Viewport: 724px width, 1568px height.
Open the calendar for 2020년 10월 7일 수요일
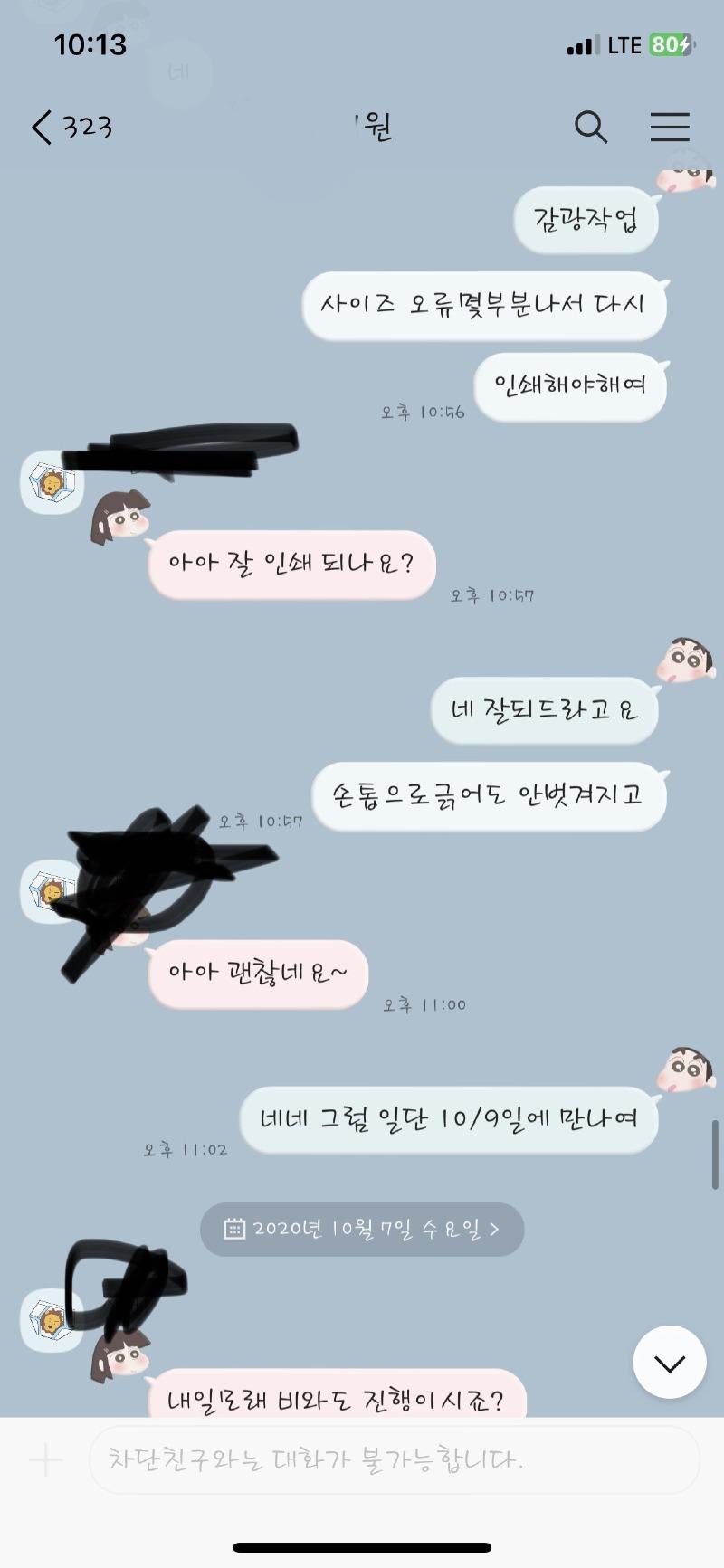point(362,1229)
